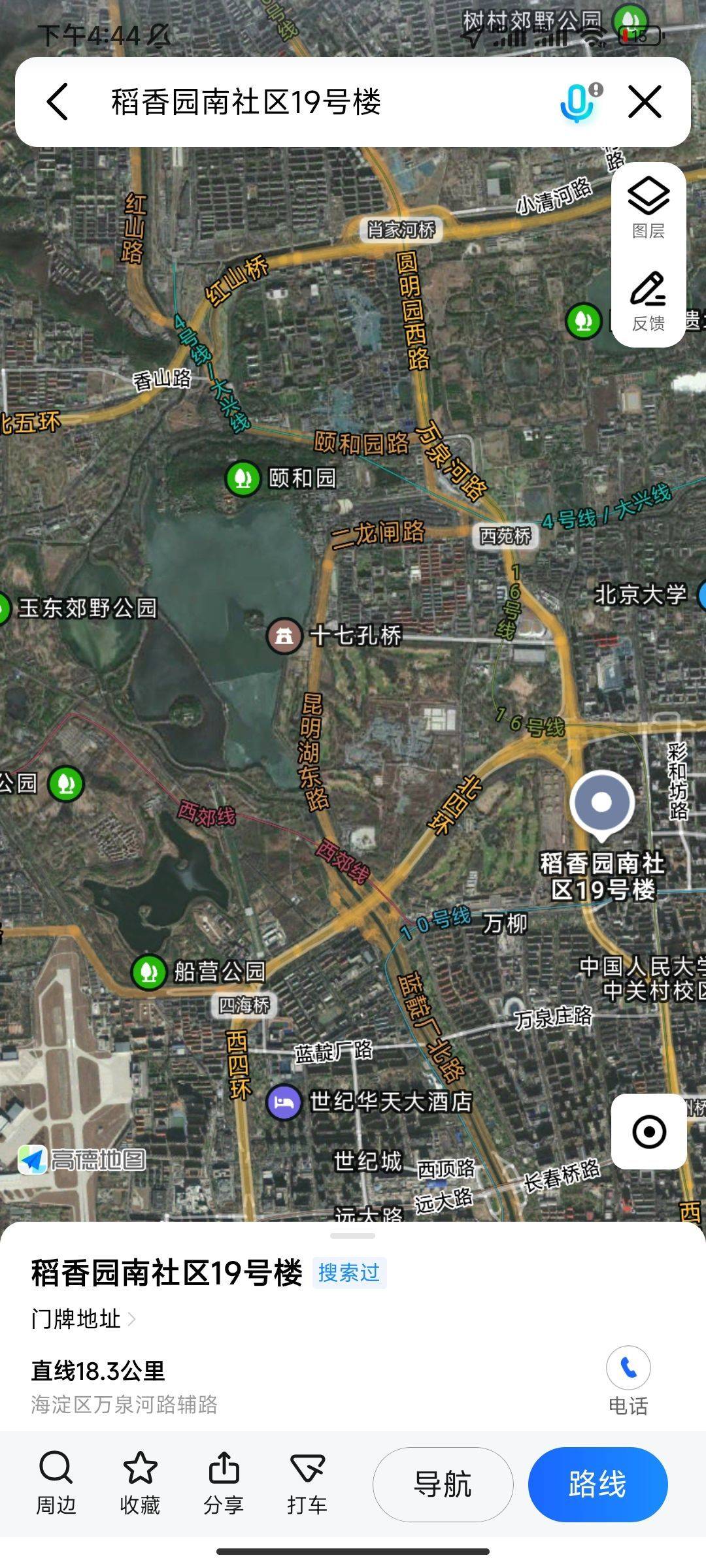Select the 十七孔桥 landmark marker
The height and width of the screenshot is (1568, 706).
click(284, 636)
